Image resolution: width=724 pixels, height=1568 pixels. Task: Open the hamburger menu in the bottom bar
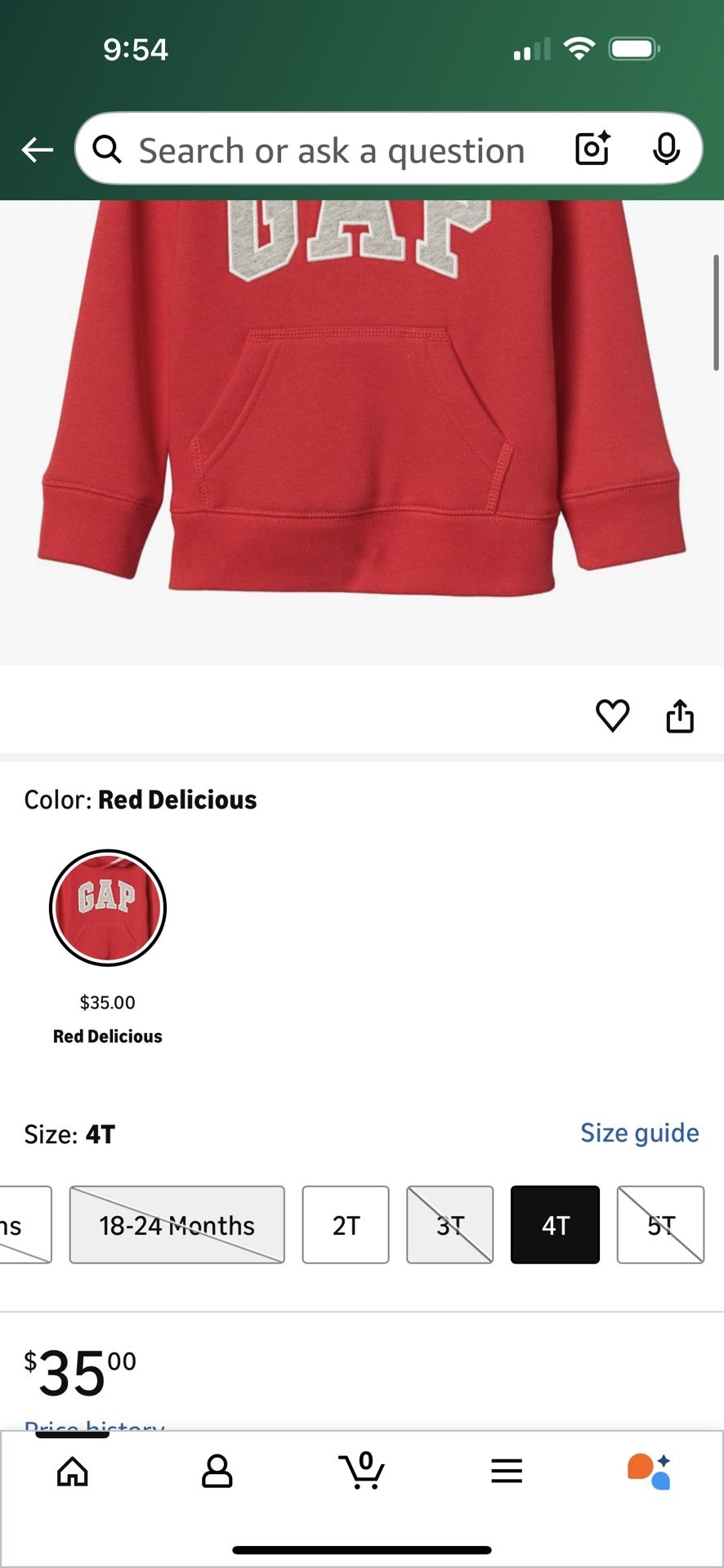[x=507, y=1471]
